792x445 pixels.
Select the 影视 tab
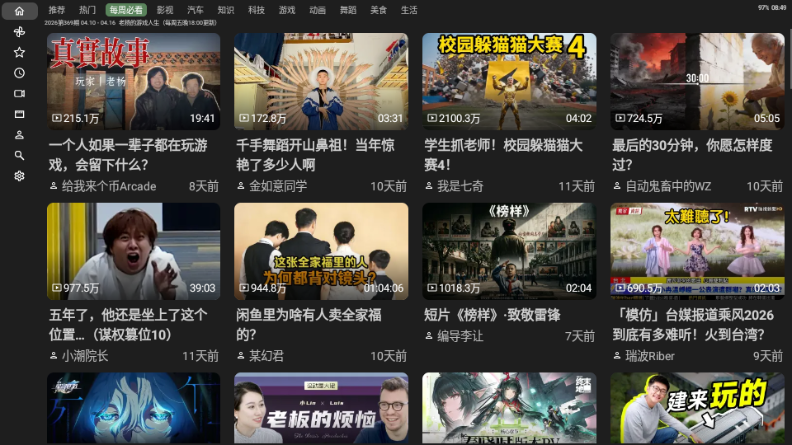pos(165,10)
